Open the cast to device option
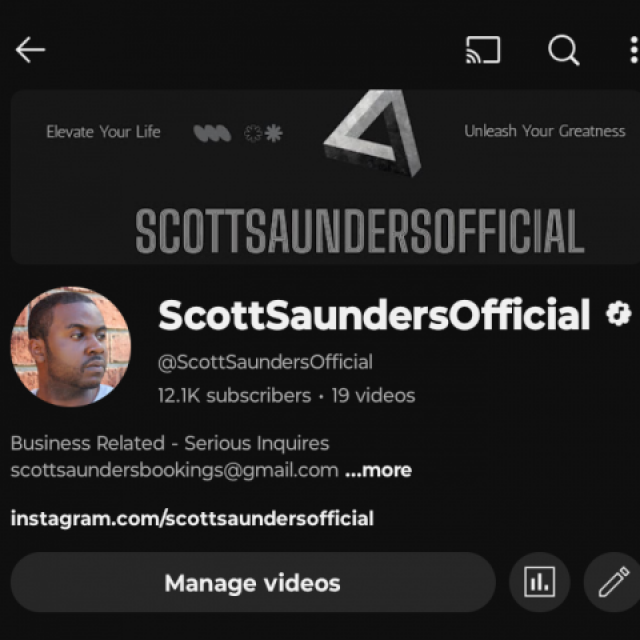Viewport: 640px width, 640px height. point(483,50)
